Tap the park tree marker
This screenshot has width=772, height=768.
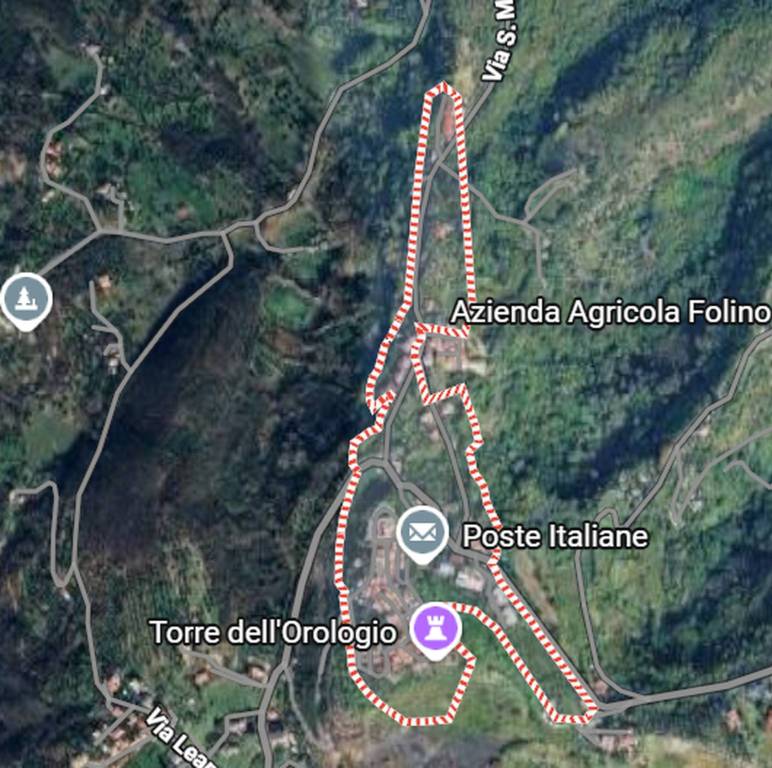pos(25,298)
